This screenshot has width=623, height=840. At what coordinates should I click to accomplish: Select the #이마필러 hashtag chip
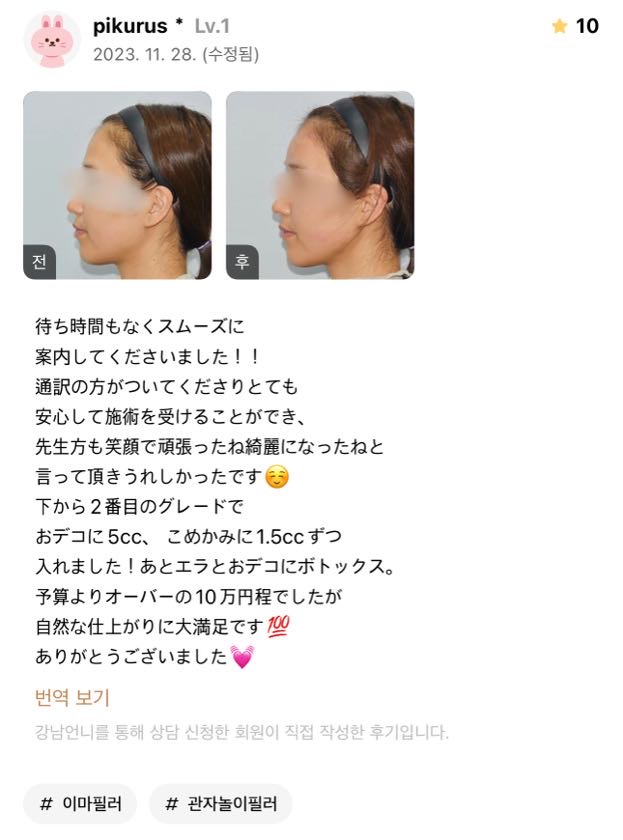[x=80, y=804]
